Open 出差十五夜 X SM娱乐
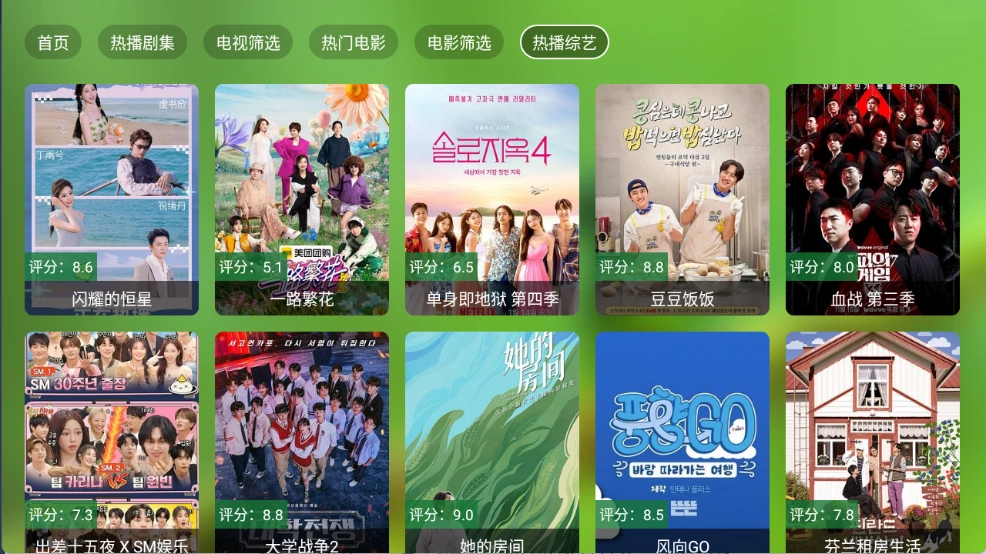This screenshot has height=554, width=986. (112, 442)
